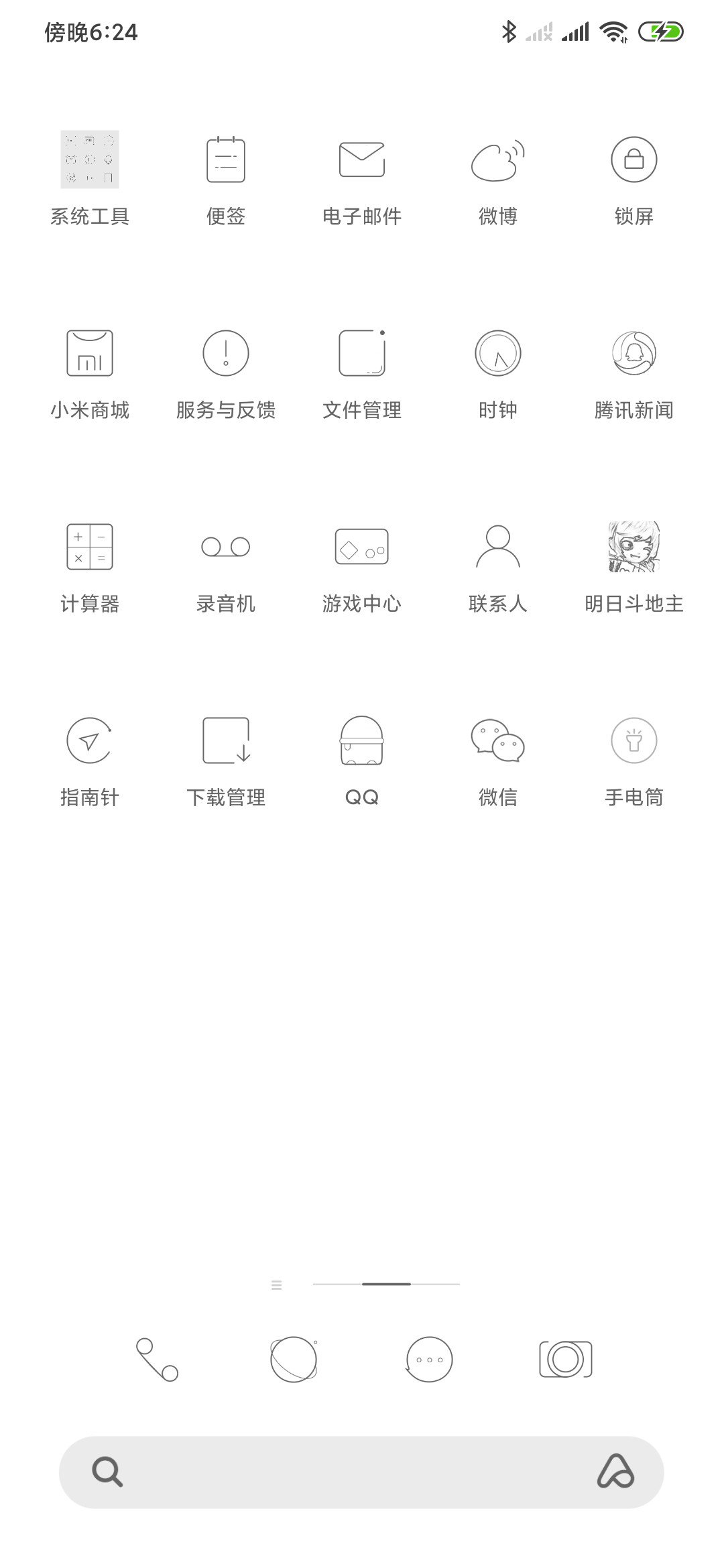Tap the search bar at the bottom
Screen dimensions: 724x1568
point(361,1472)
